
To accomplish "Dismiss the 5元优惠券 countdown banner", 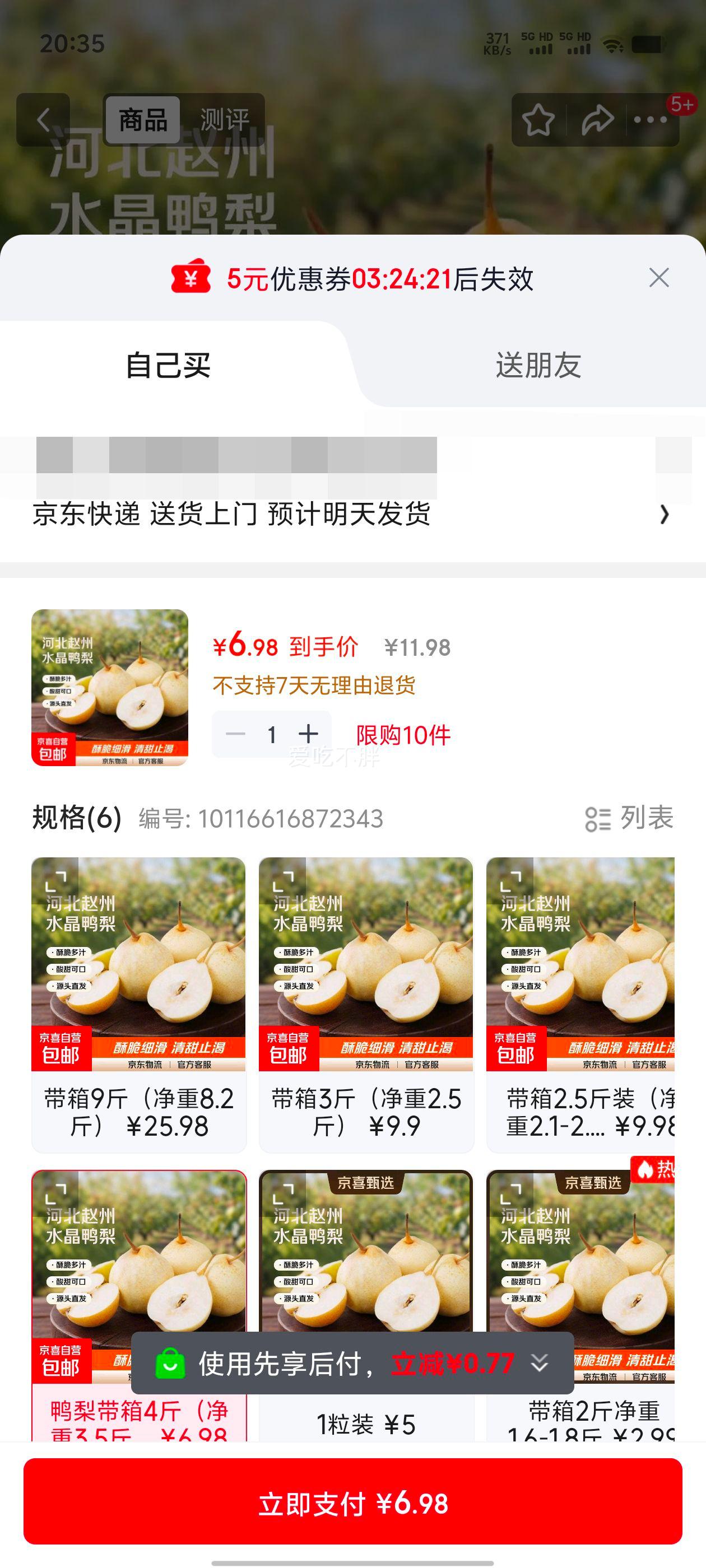I will tap(659, 279).
